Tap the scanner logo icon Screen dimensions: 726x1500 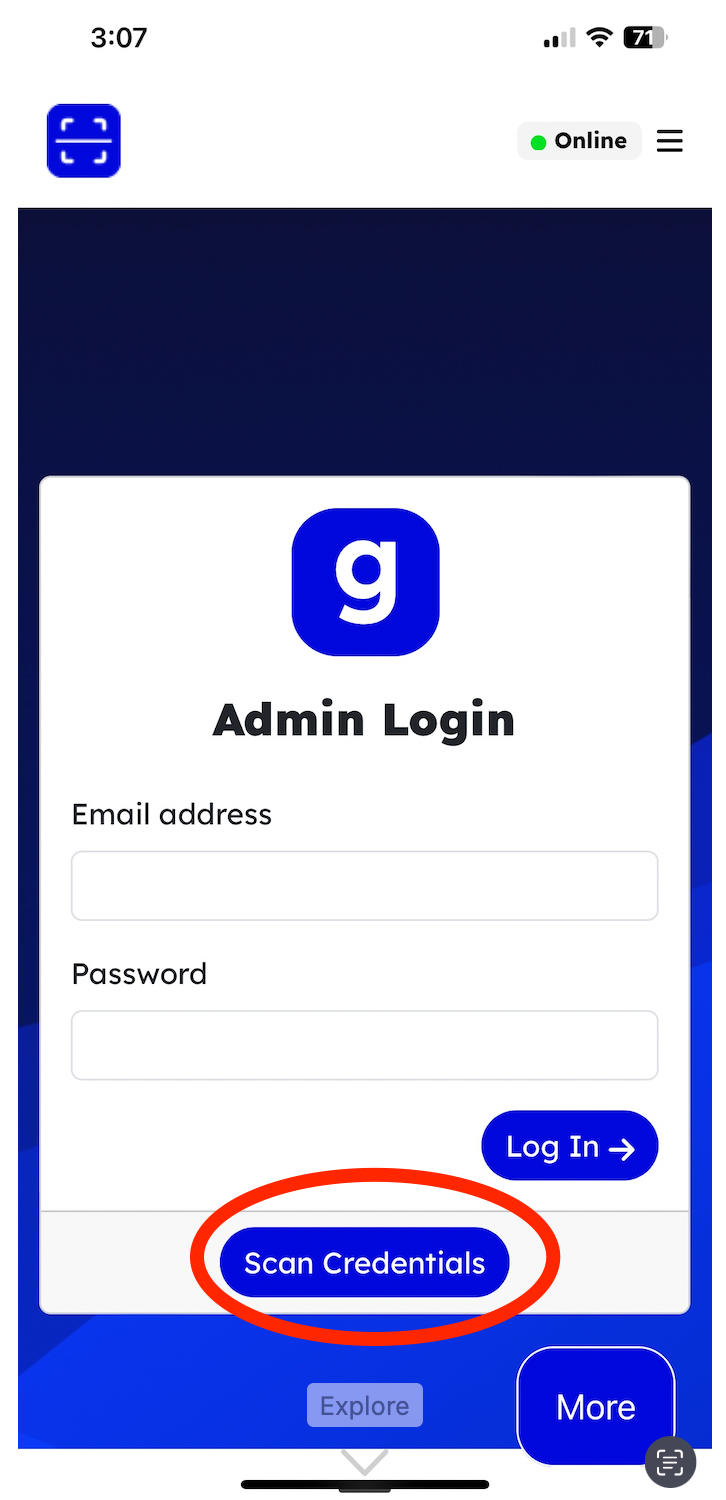tap(84, 141)
